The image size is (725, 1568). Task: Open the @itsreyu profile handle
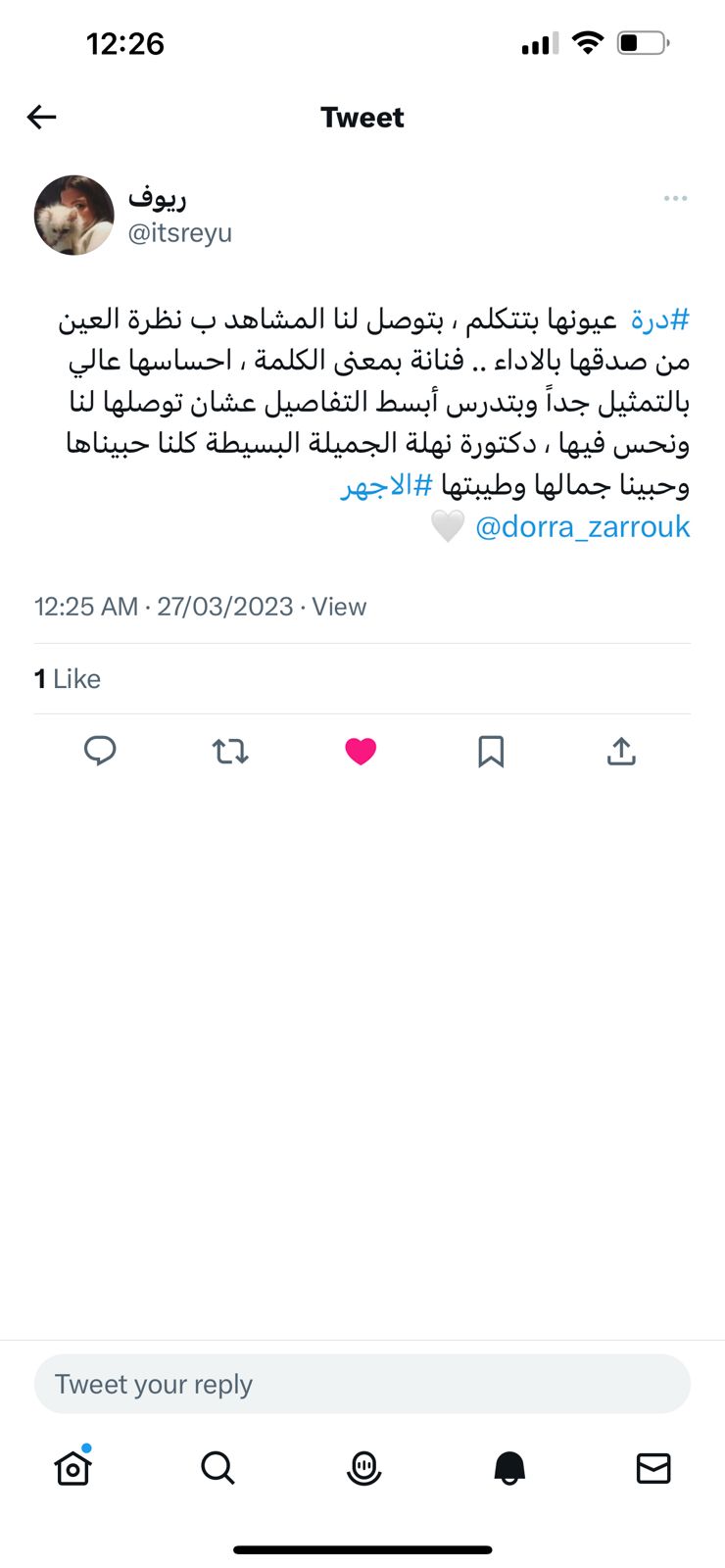point(180,233)
